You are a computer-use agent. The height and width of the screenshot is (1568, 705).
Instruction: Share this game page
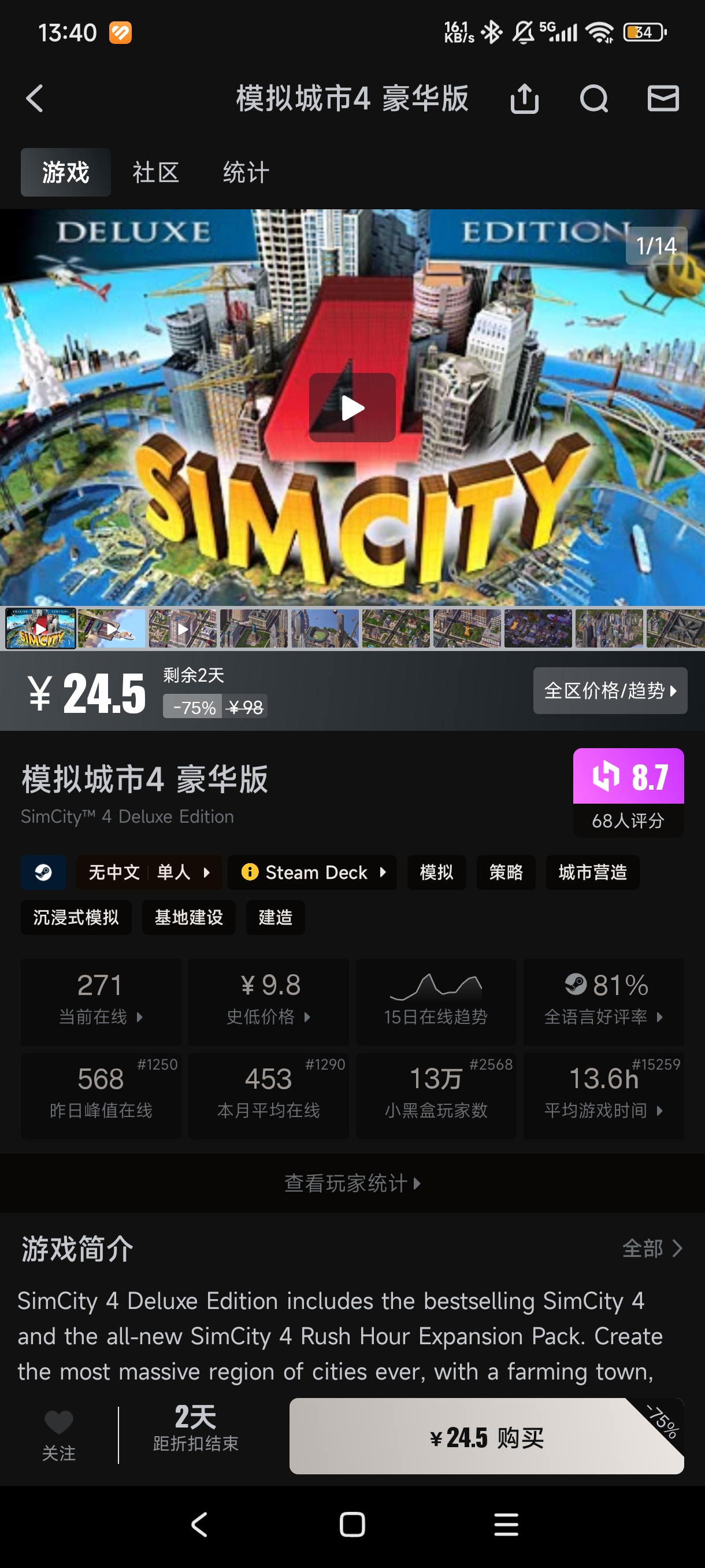coord(524,99)
